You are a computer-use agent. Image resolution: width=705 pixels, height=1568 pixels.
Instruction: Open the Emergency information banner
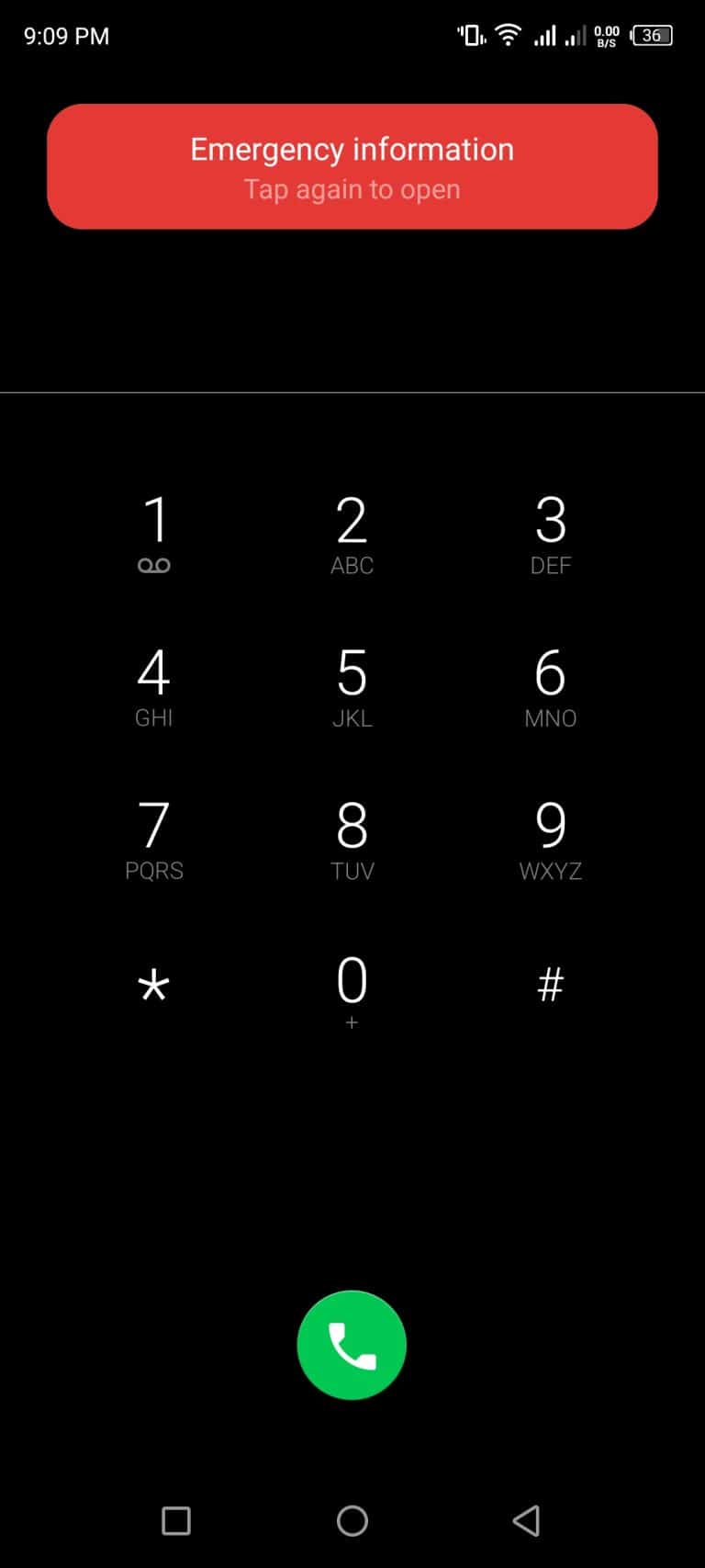pos(352,166)
